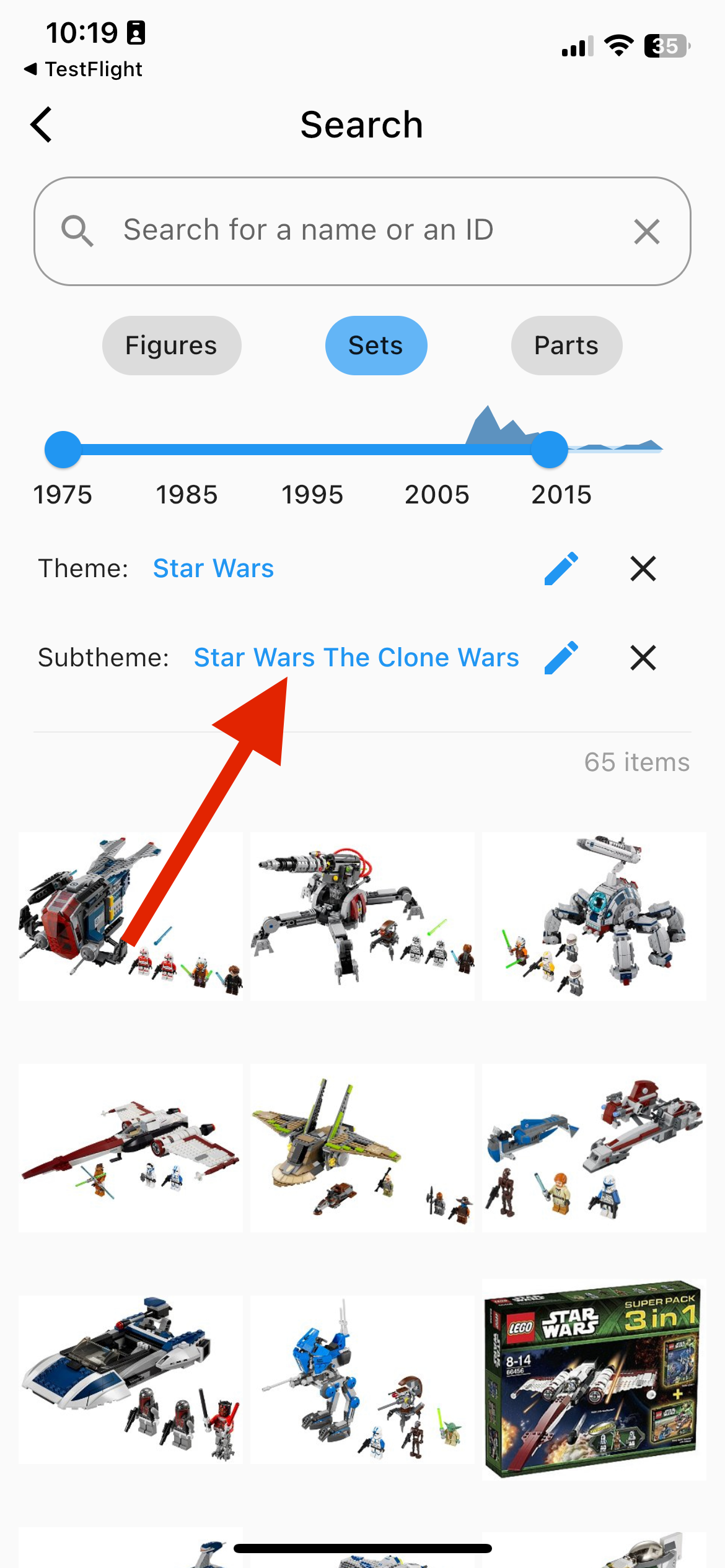Image resolution: width=725 pixels, height=1568 pixels.
Task: Open the Star Wars theme link
Action: tap(213, 568)
